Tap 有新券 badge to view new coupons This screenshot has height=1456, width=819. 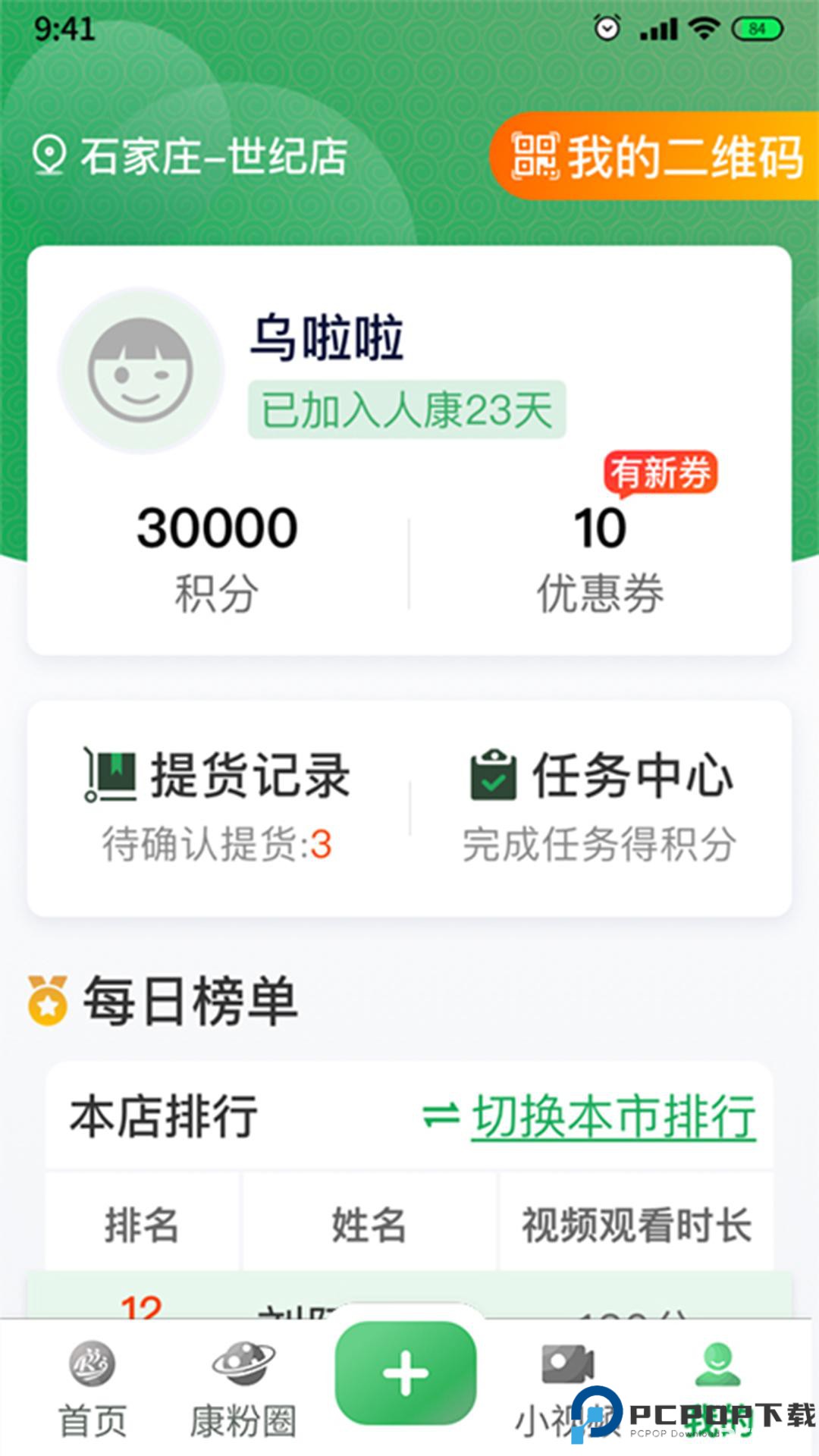[x=661, y=472]
